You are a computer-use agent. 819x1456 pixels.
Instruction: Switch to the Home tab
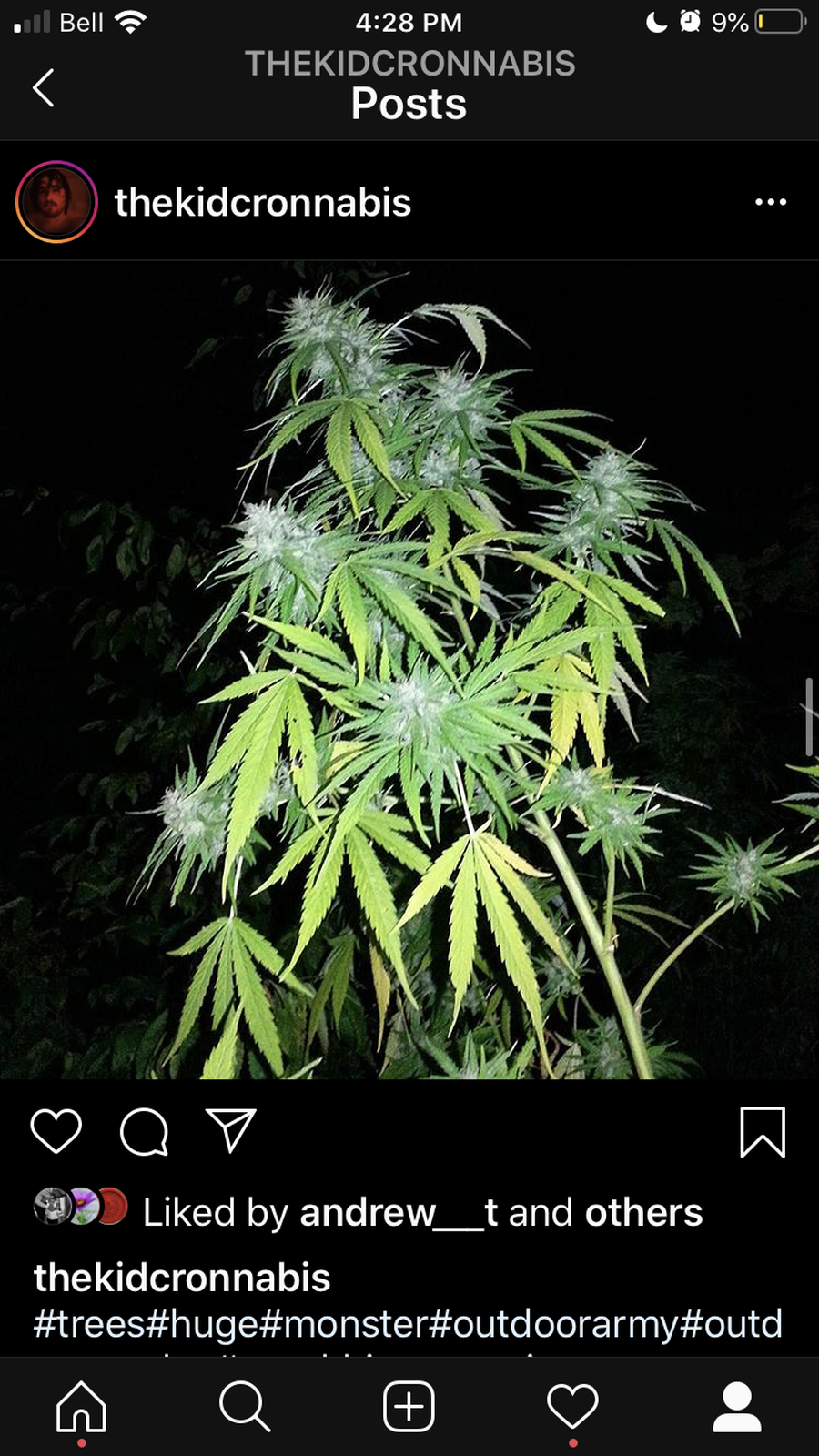[x=82, y=1407]
